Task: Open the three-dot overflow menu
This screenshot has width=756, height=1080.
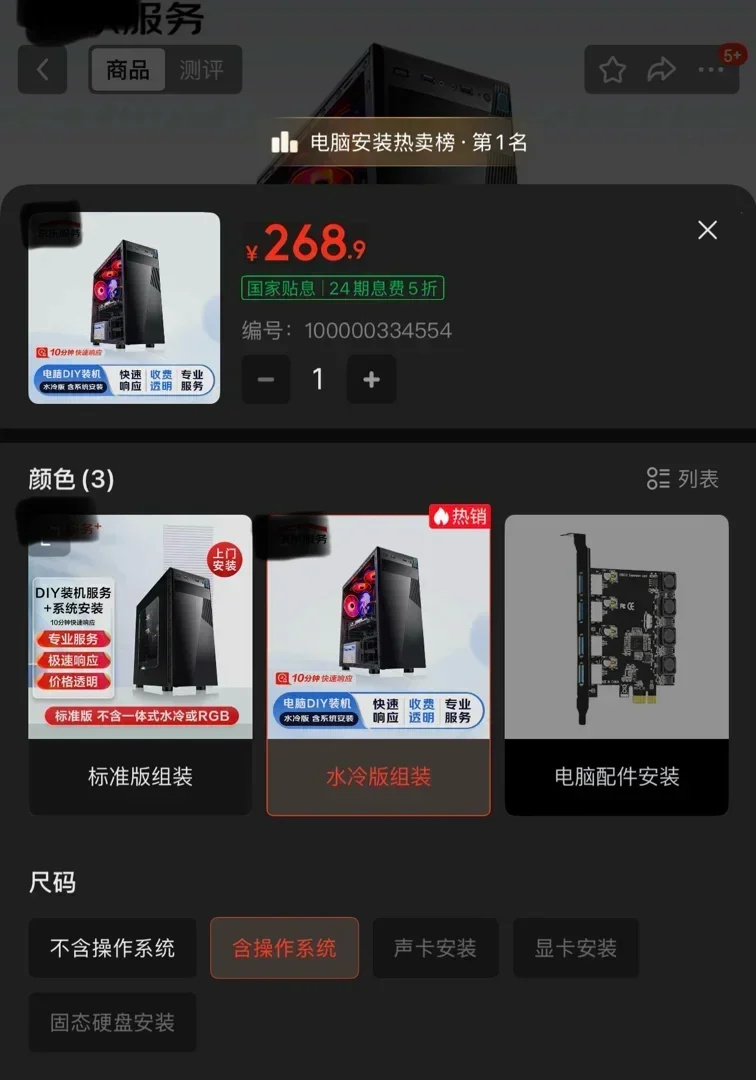Action: [711, 70]
